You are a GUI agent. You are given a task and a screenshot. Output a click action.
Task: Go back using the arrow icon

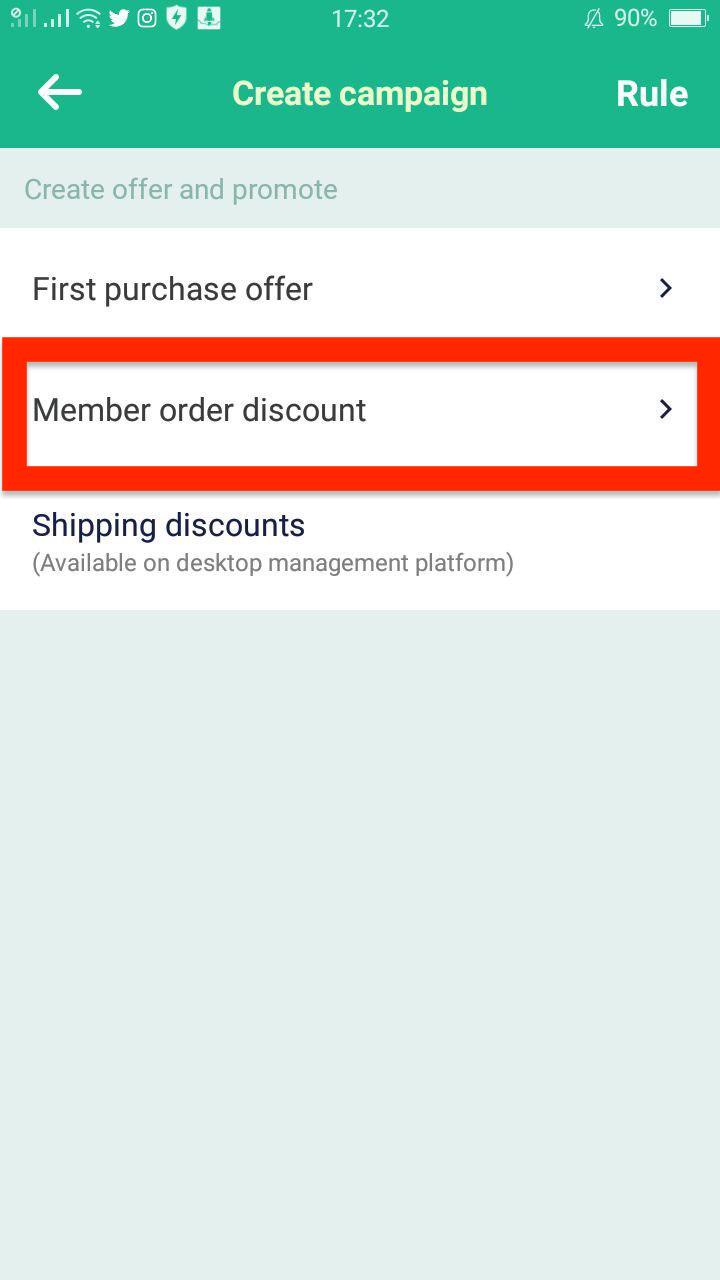(60, 93)
